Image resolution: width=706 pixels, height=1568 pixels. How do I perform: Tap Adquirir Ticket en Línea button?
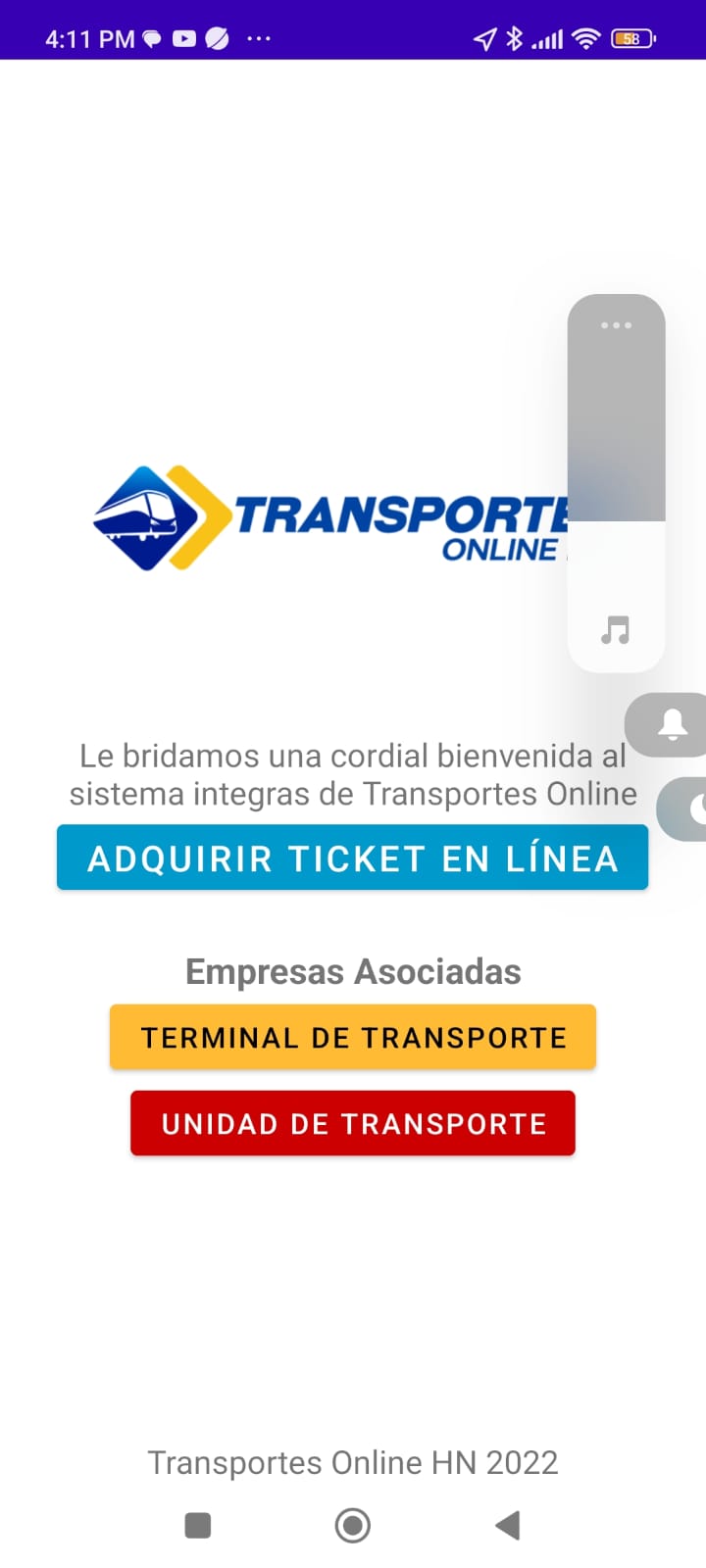coord(352,857)
